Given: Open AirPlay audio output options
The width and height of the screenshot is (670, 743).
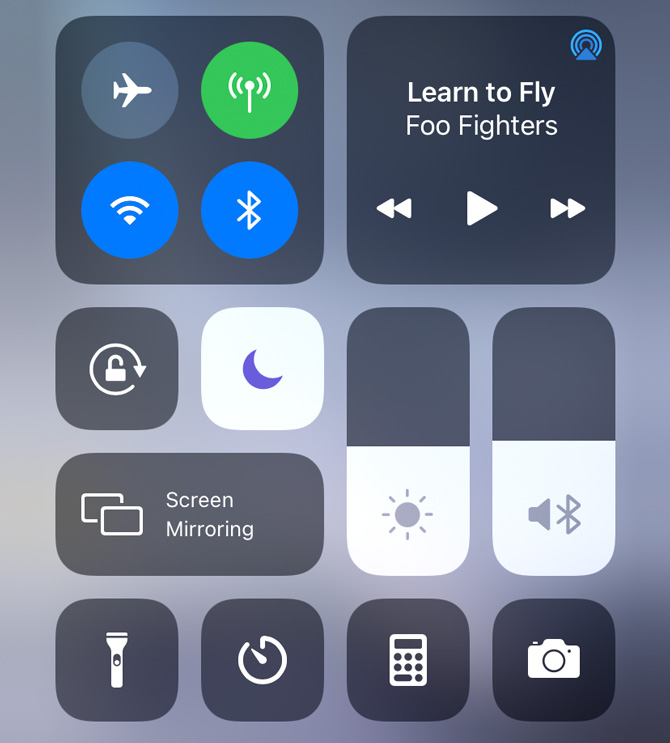Looking at the screenshot, I should 586,45.
